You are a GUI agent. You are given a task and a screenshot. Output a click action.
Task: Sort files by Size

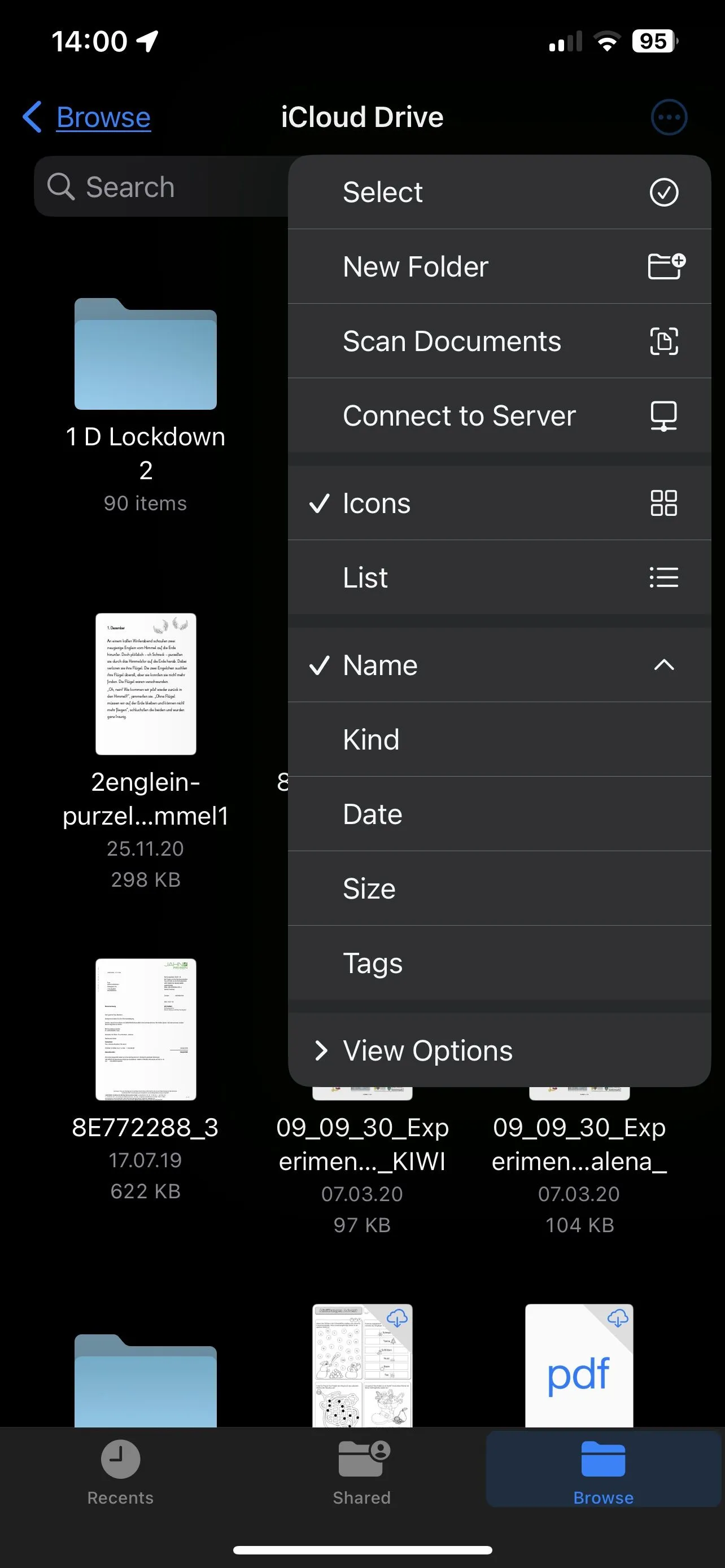pyautogui.click(x=499, y=888)
